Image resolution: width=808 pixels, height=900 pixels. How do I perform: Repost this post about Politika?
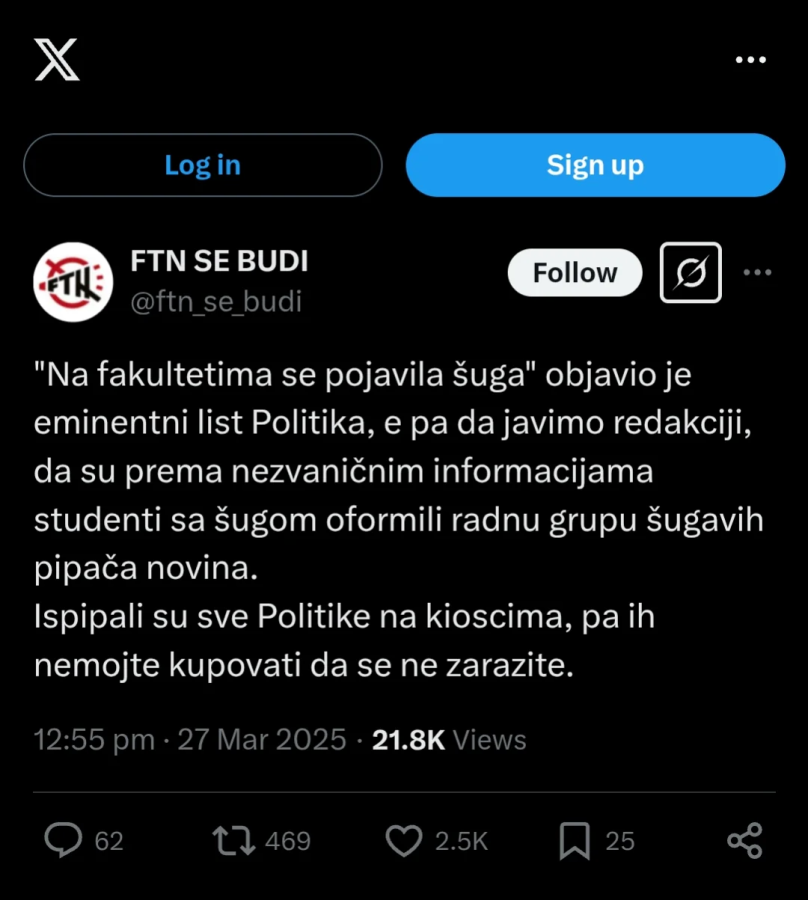coord(235,841)
